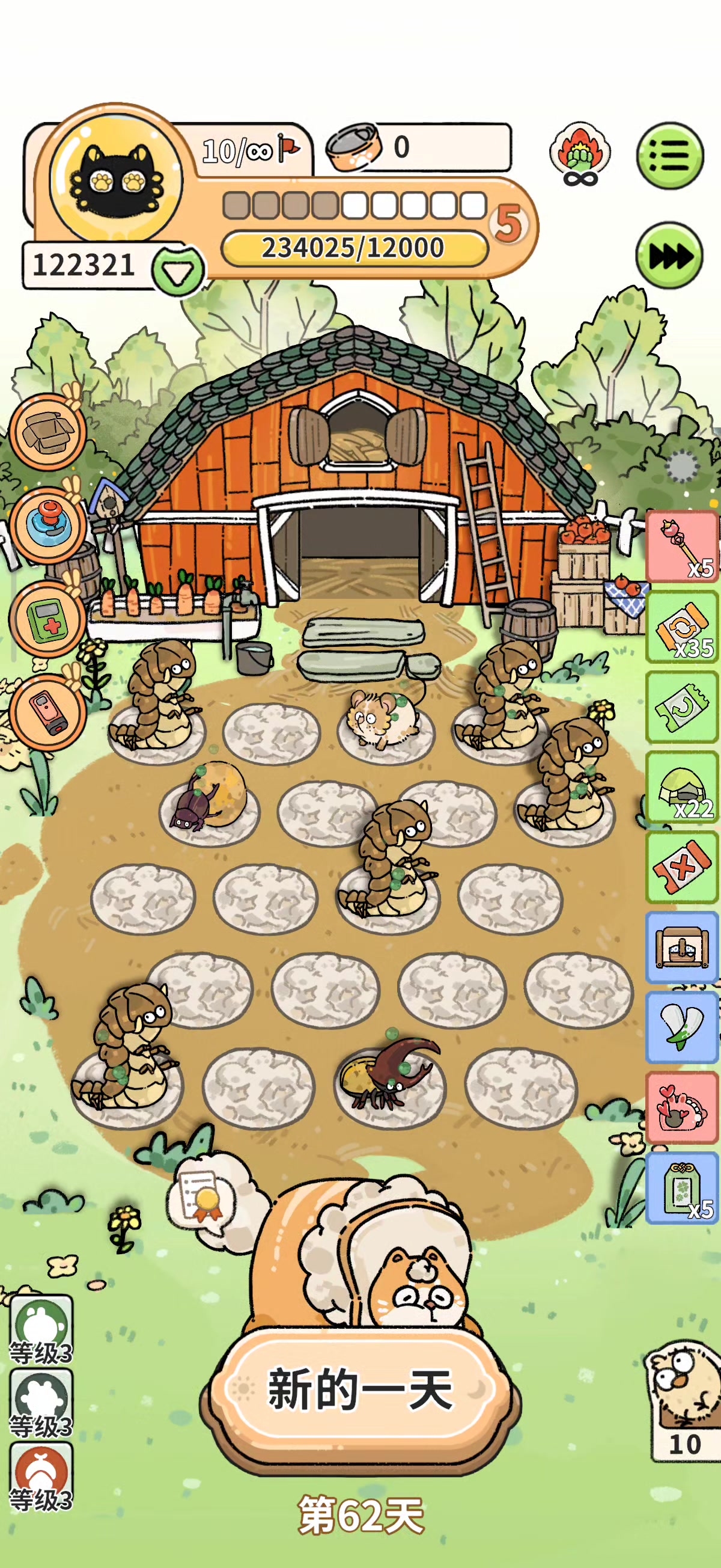Open the treasure chest item
The image size is (721, 1568).
(682, 947)
